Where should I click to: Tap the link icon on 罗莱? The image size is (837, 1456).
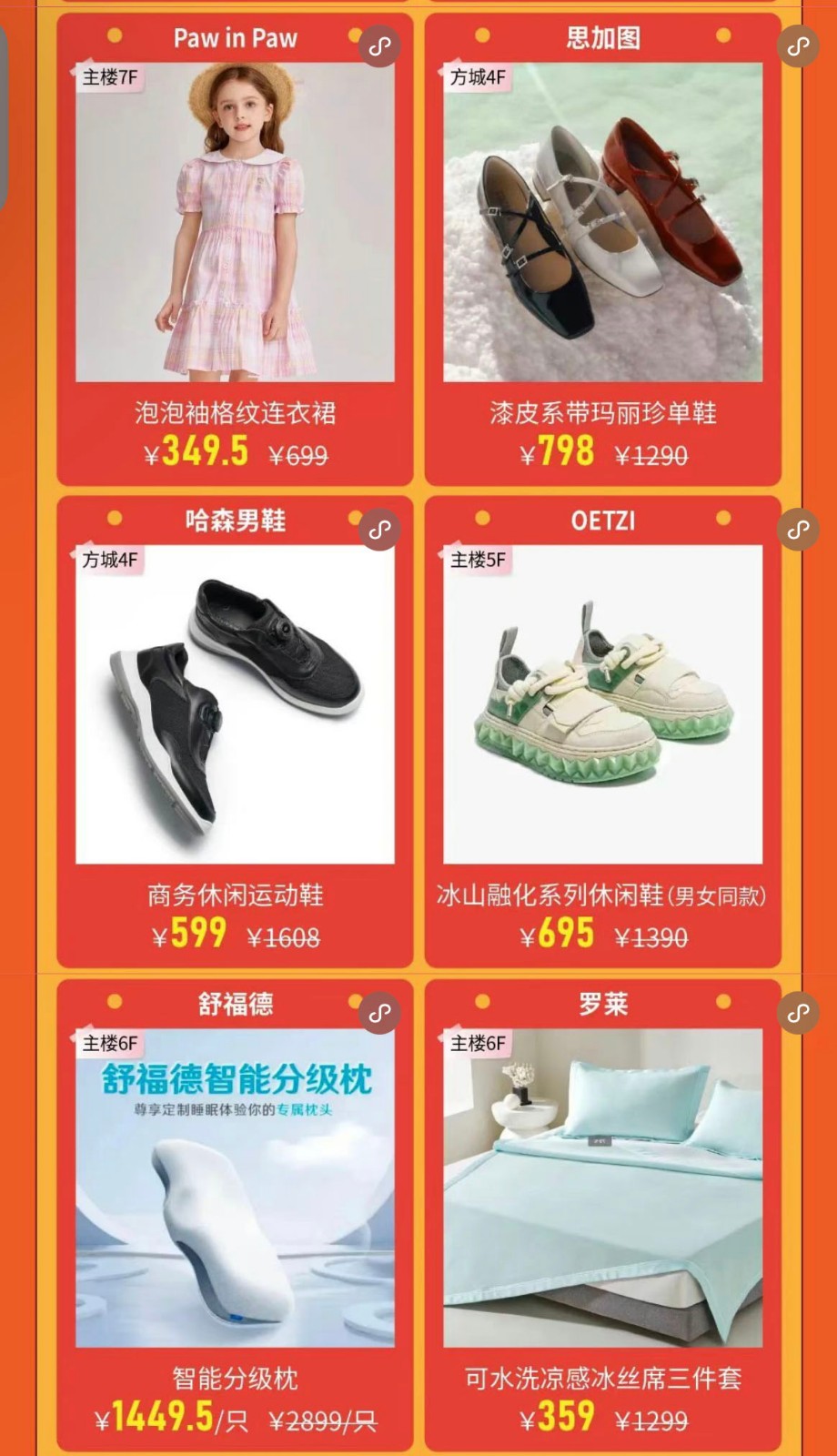click(798, 1013)
